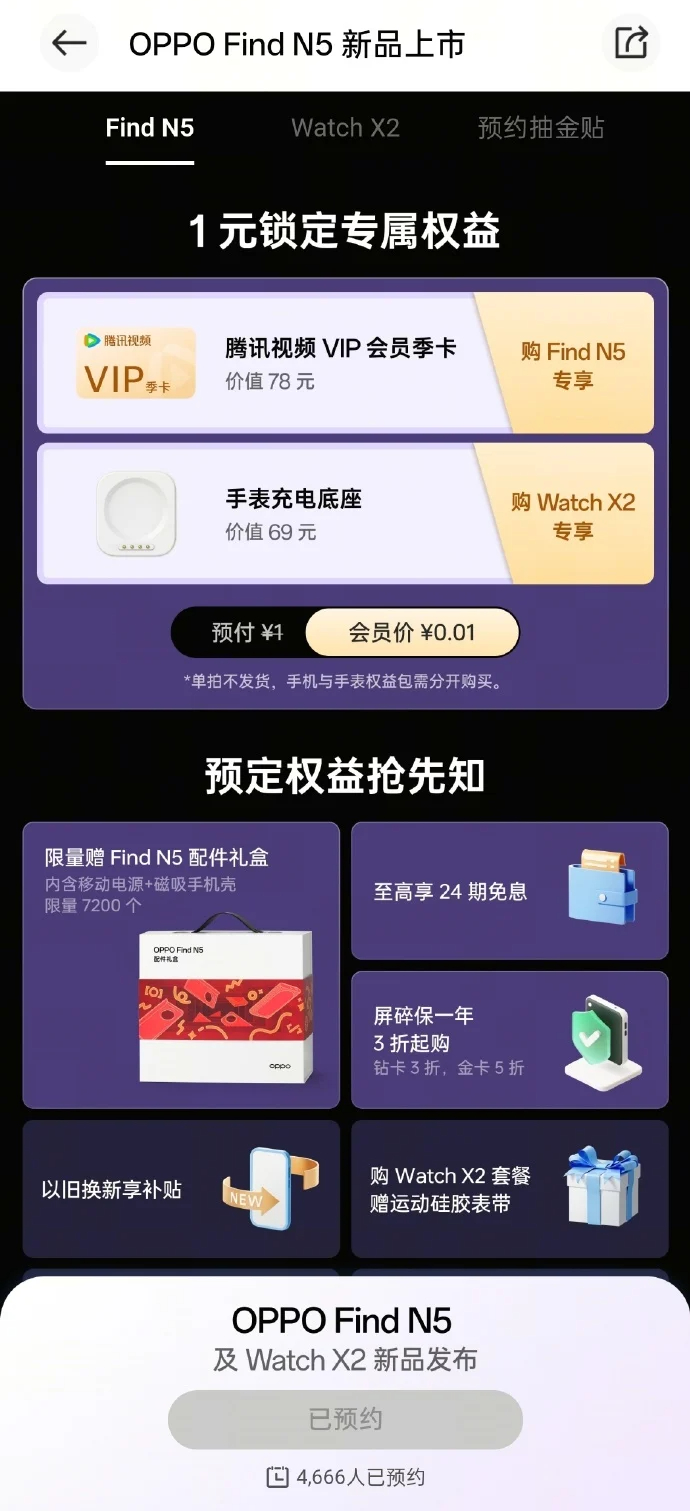Open the 以旧换新享补贴 card
690x1511 pixels.
pyautogui.click(x=181, y=1189)
